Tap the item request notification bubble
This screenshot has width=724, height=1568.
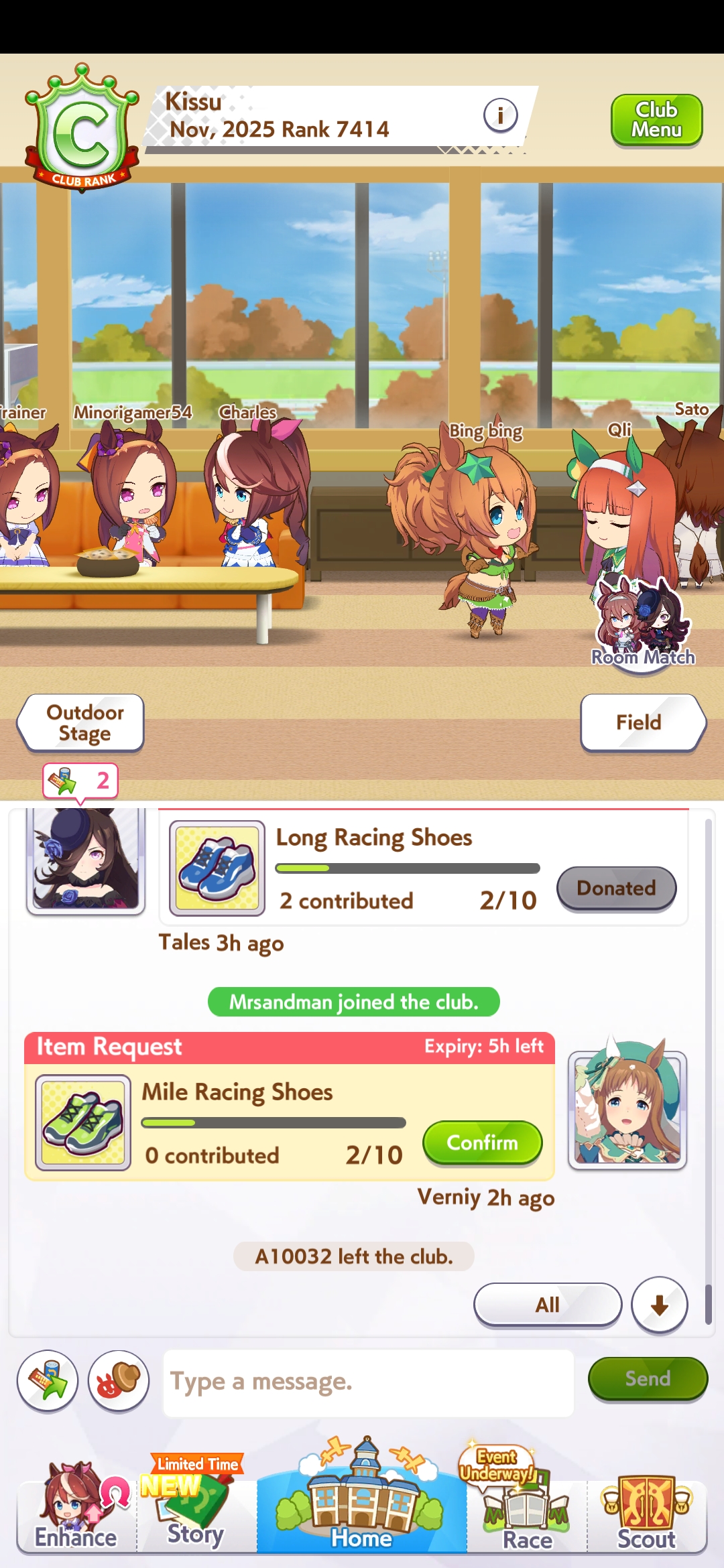click(x=80, y=781)
